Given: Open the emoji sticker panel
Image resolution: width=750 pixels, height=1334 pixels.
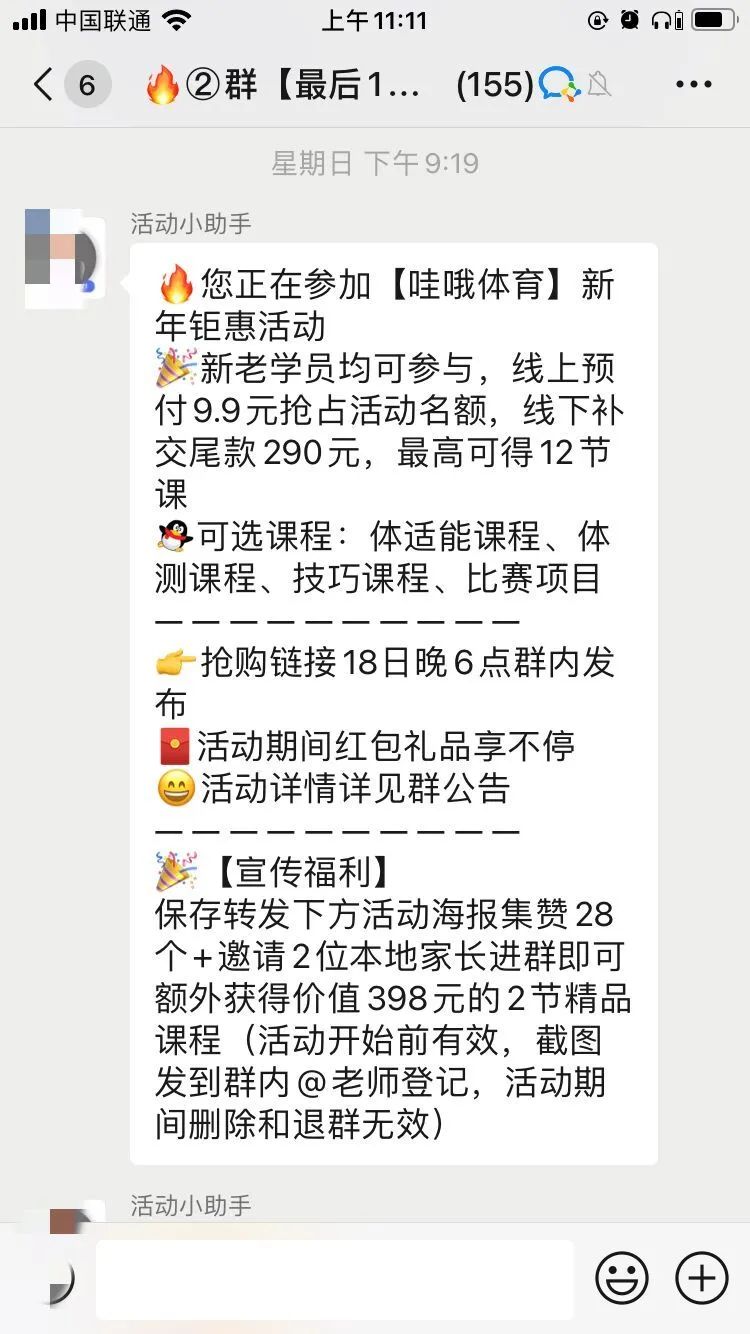Looking at the screenshot, I should click(x=621, y=1278).
